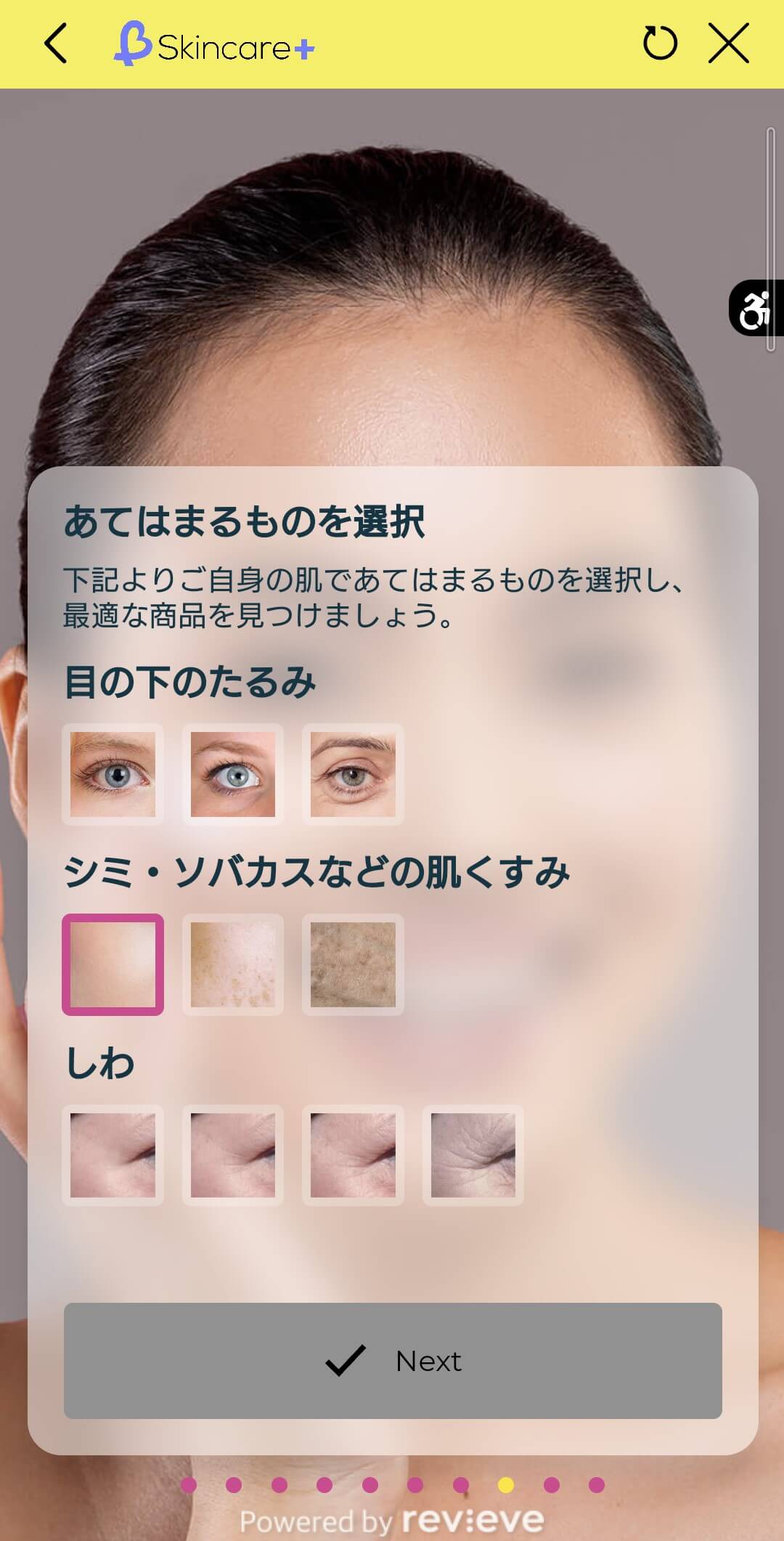
Task: Pick the third wrinkle level image
Action: [x=353, y=1155]
